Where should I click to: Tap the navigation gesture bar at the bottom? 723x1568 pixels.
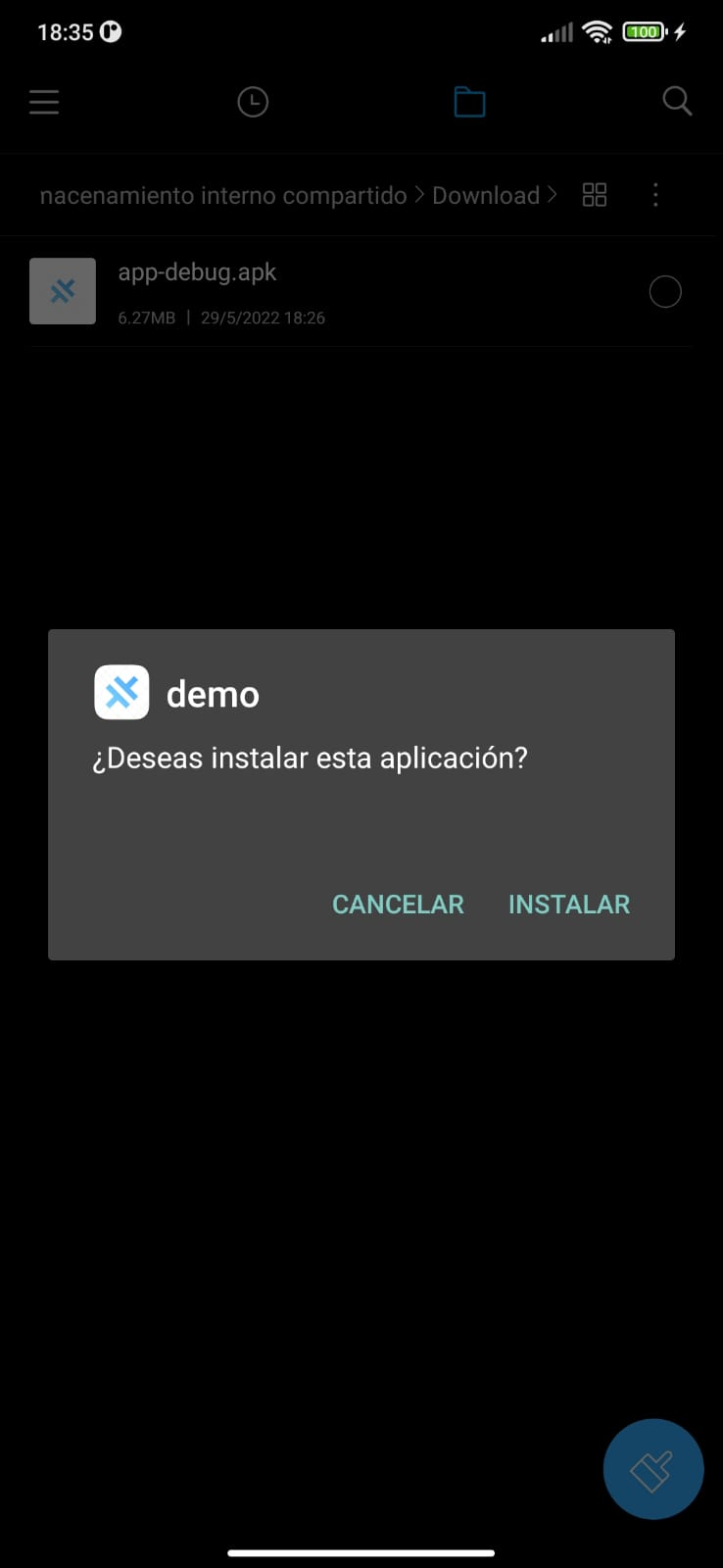tap(361, 1552)
